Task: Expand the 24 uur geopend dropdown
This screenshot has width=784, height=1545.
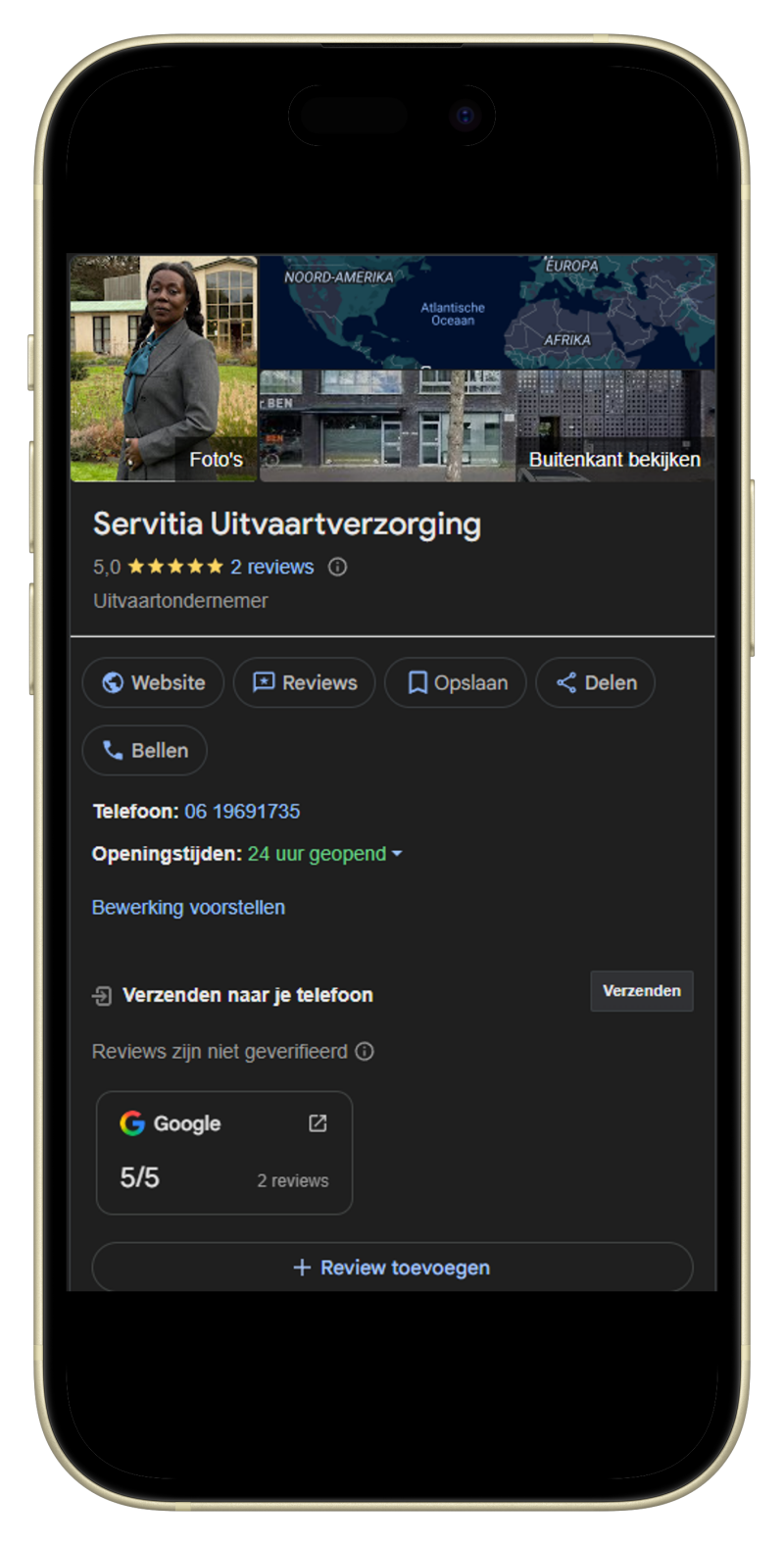Action: coord(396,854)
